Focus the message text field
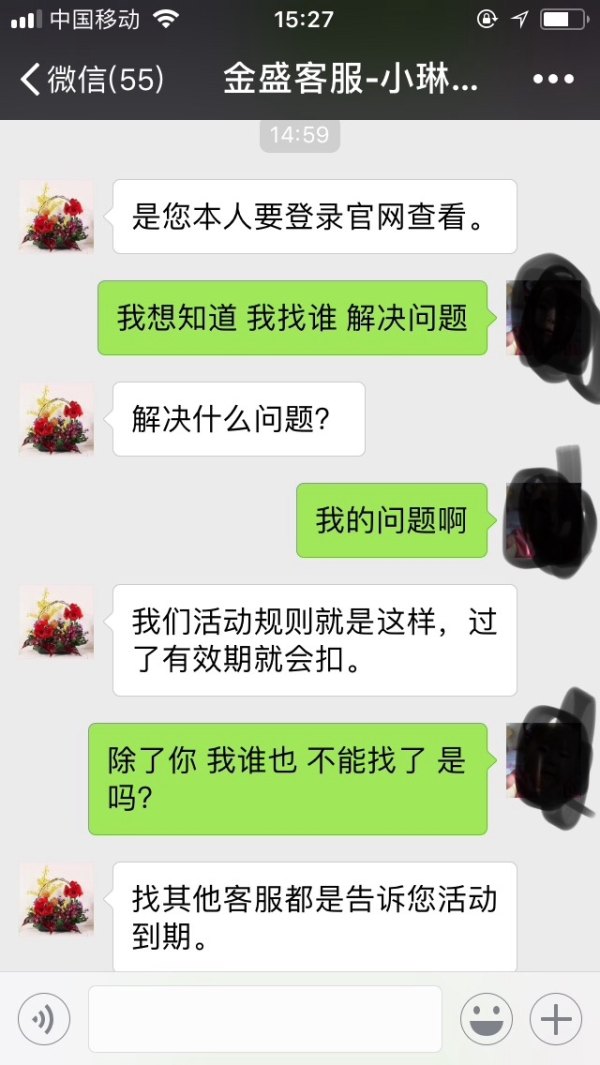Screen dimensions: 600x1065 (265, 1019)
